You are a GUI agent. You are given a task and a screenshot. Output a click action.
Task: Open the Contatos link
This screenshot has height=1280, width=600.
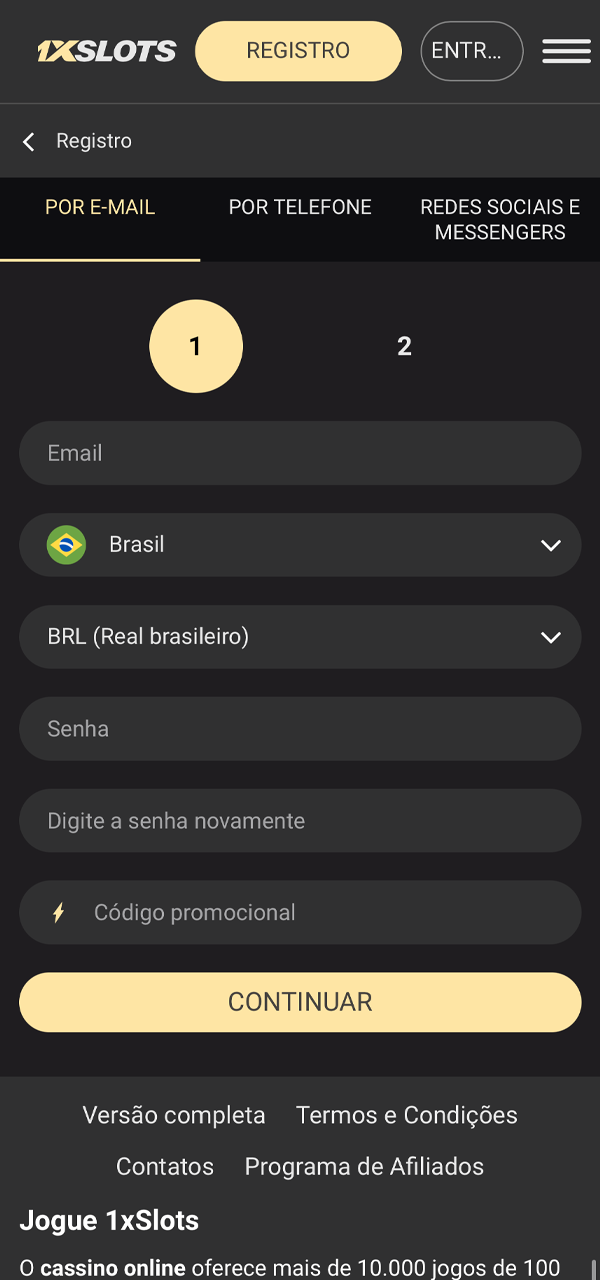point(165,1167)
